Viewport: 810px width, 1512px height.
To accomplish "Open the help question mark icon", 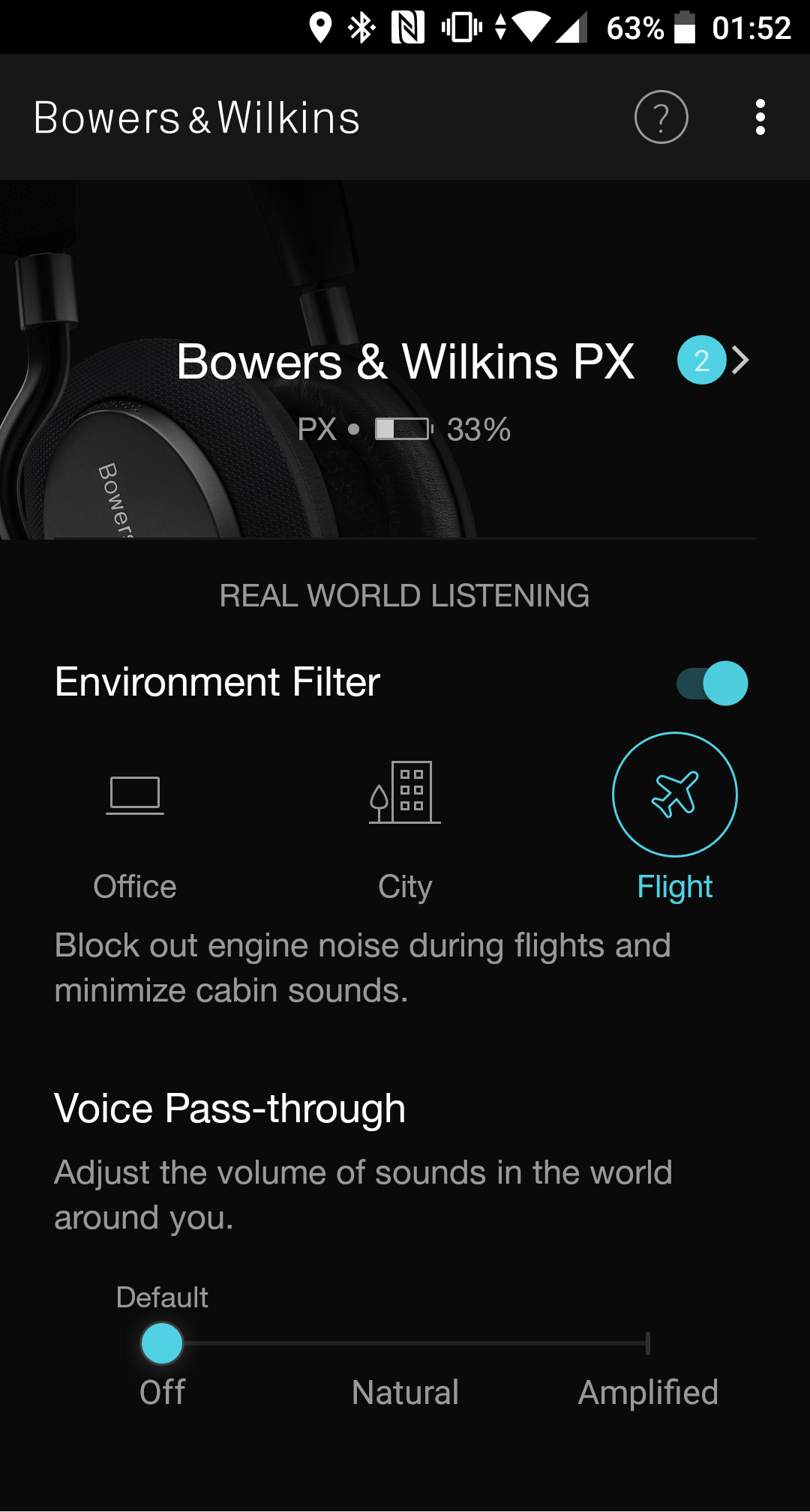I will (x=661, y=117).
